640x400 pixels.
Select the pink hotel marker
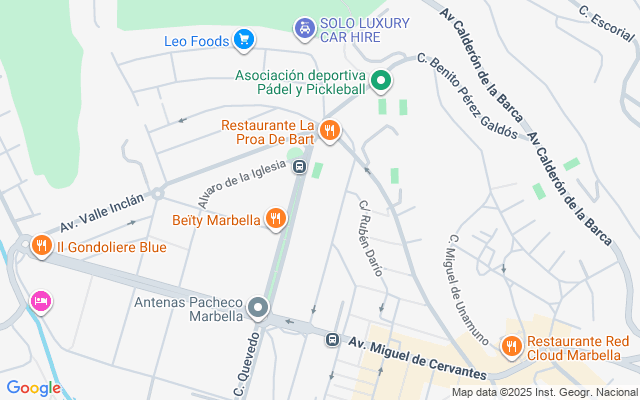click(x=40, y=300)
